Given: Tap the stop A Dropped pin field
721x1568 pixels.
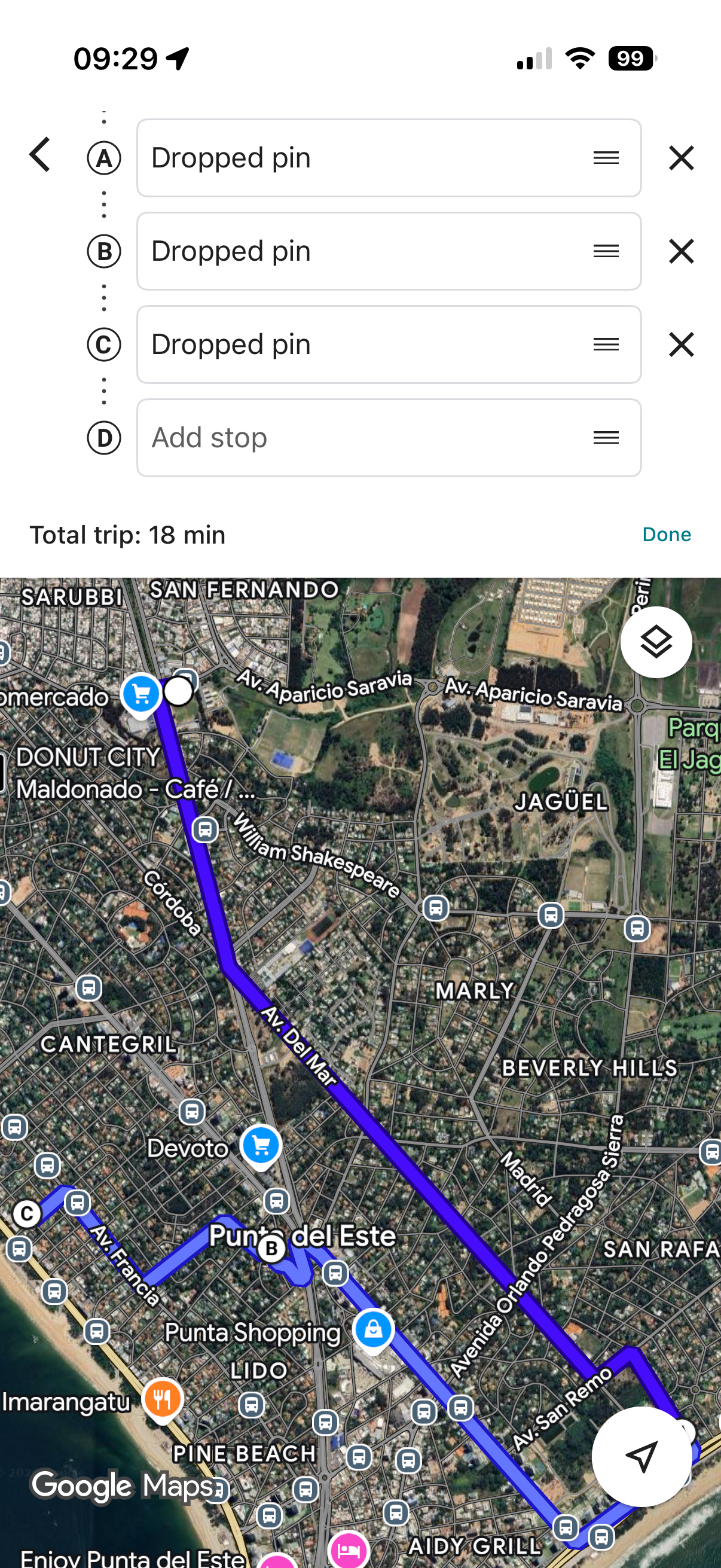Looking at the screenshot, I should [335, 158].
